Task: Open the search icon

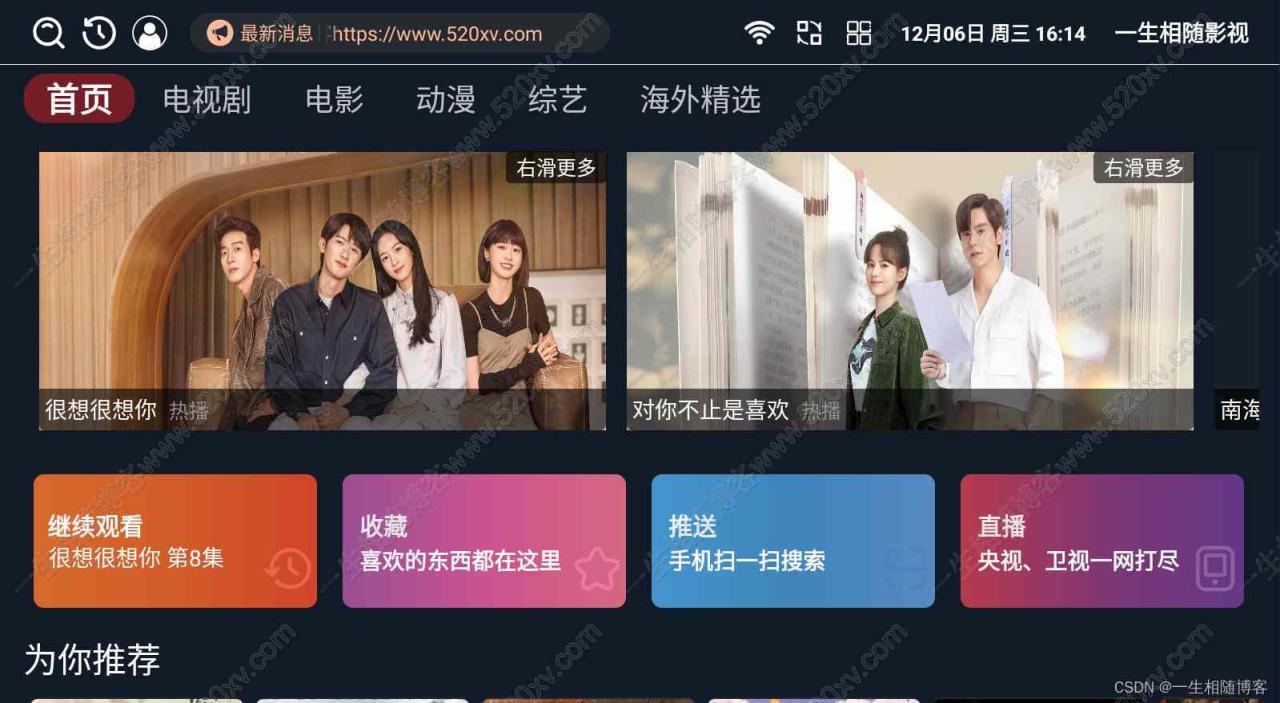Action: [x=48, y=33]
